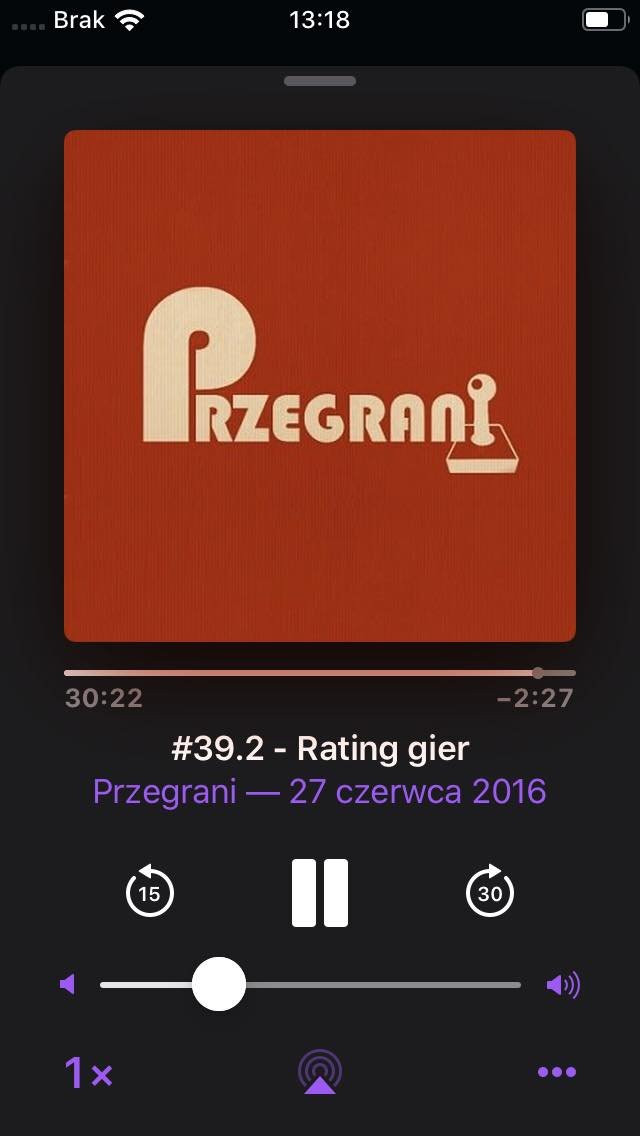
Task: Skip forward 30 seconds
Action: [x=490, y=891]
